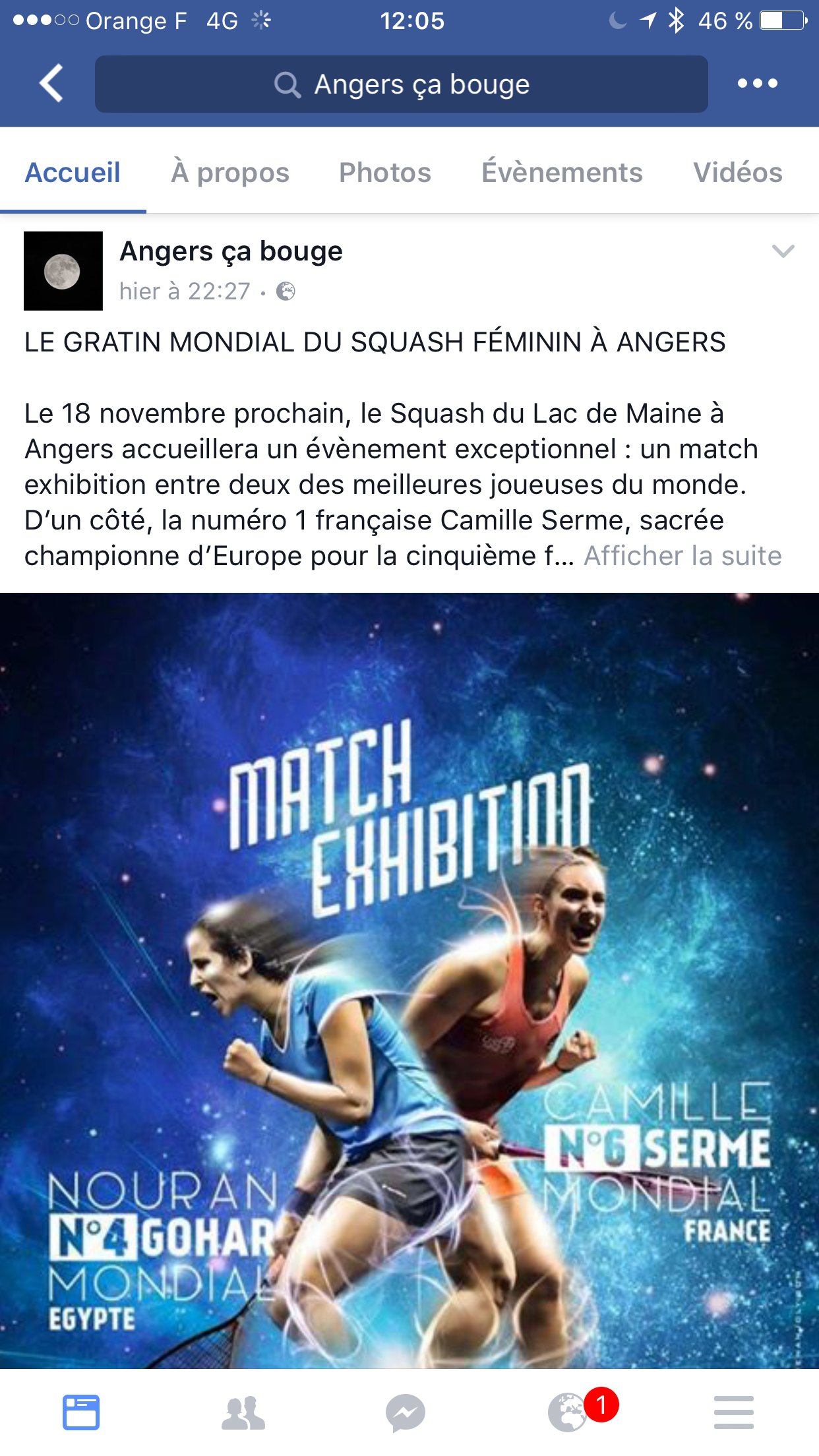Open the Match Exhibition poster image
Image resolution: width=819 pixels, height=1456 pixels.
(x=409, y=981)
